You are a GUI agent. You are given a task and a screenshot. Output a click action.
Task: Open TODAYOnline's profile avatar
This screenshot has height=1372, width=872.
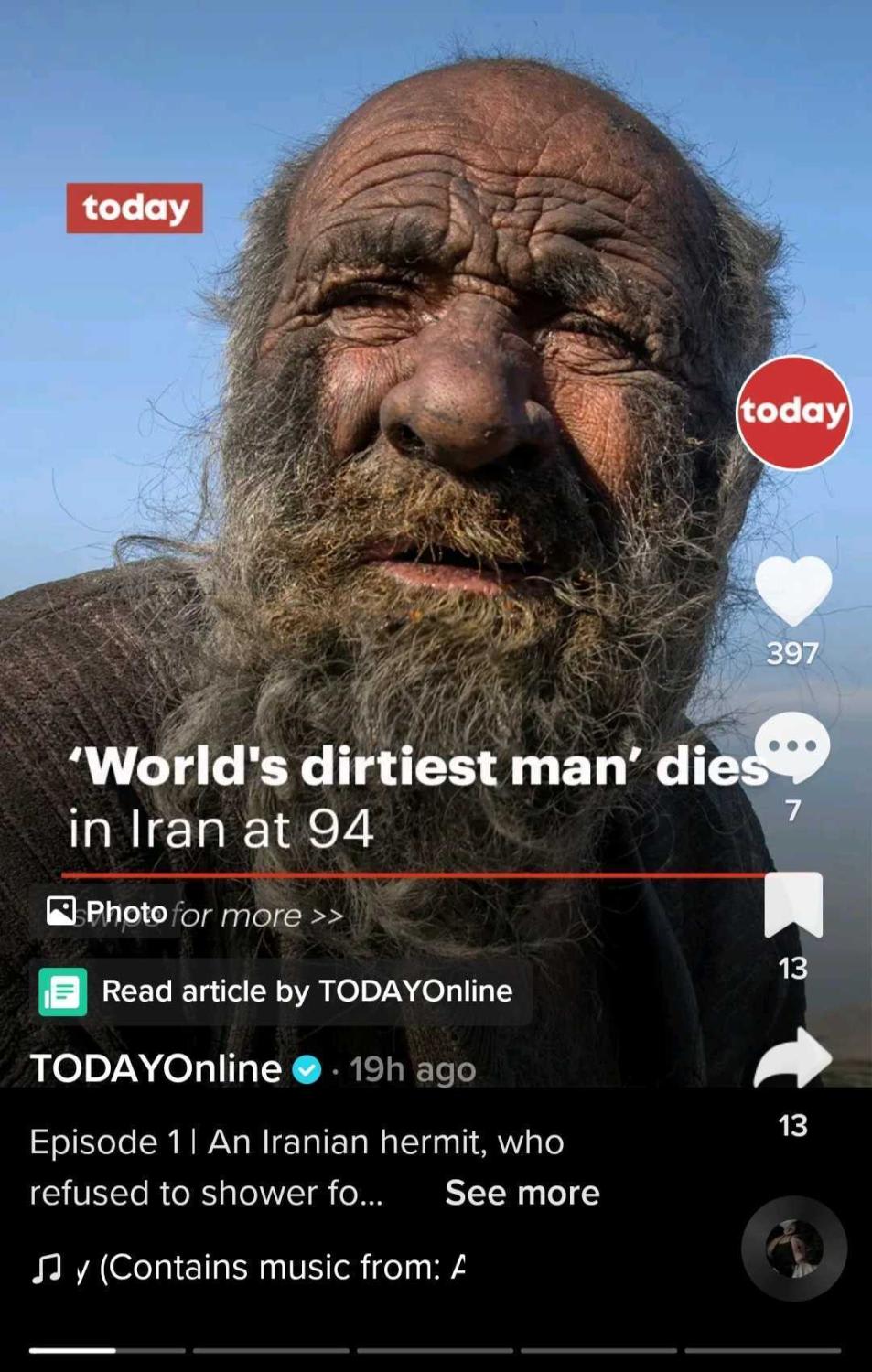click(793, 413)
